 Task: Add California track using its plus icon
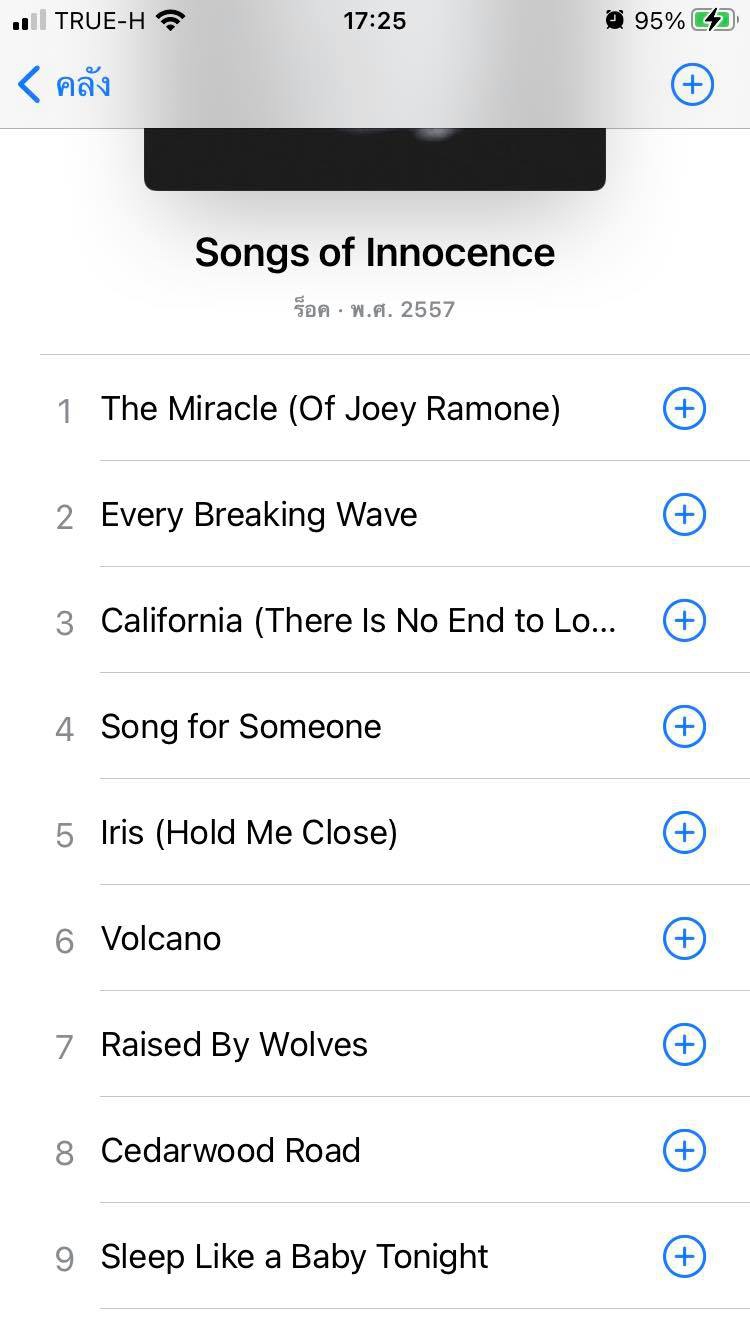[685, 620]
